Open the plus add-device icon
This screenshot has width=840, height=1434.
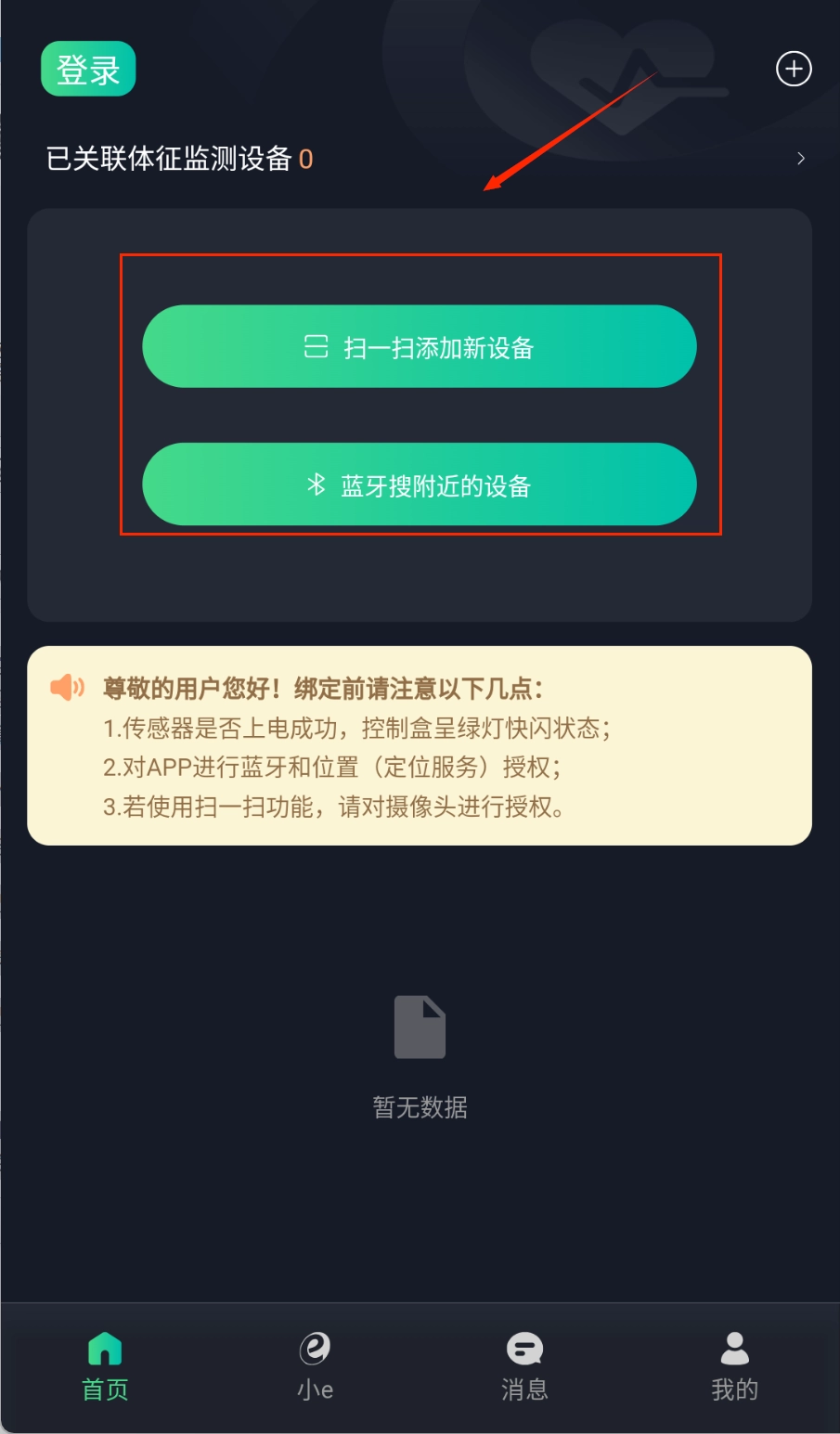tap(793, 70)
